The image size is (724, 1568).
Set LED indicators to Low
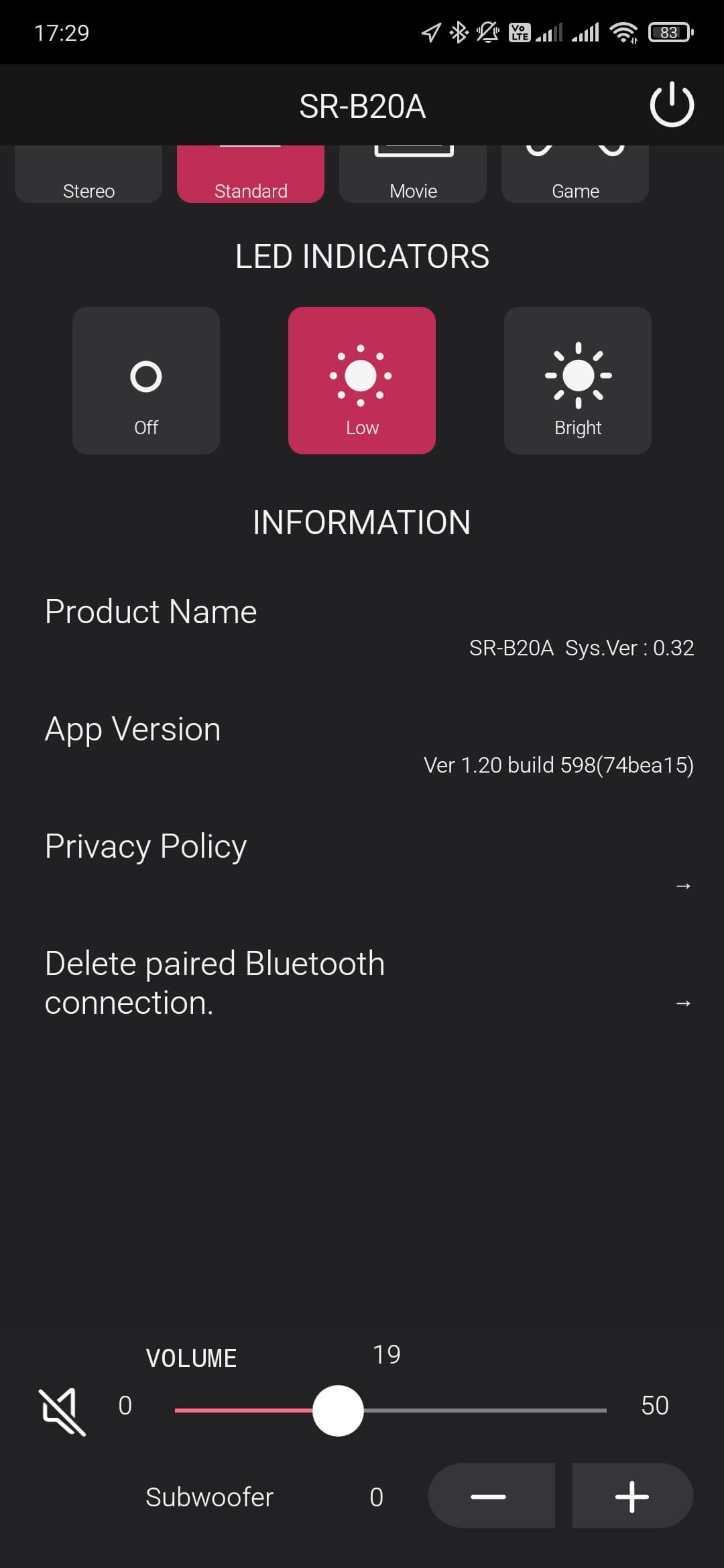[362, 381]
